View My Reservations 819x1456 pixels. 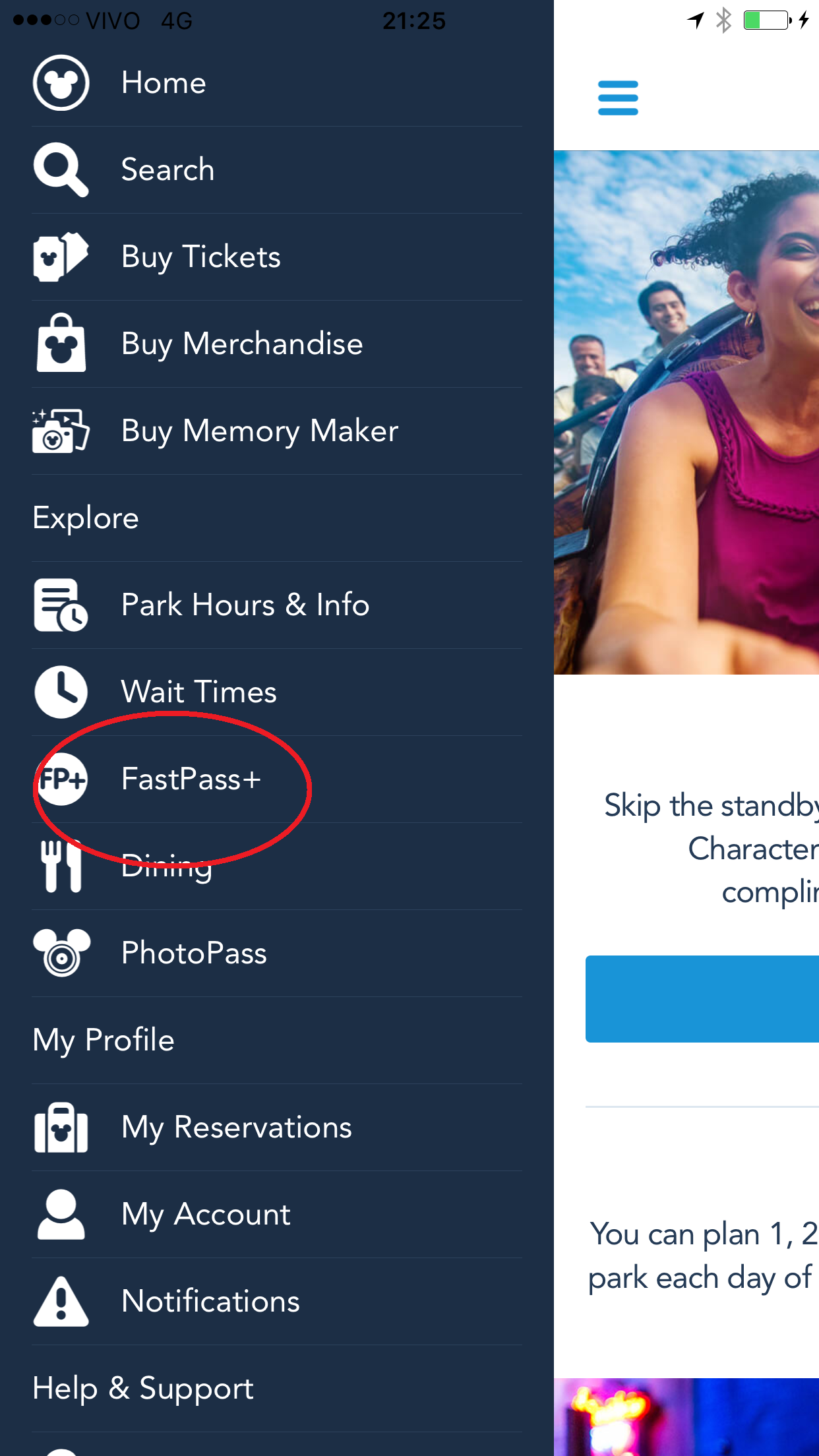(236, 1128)
